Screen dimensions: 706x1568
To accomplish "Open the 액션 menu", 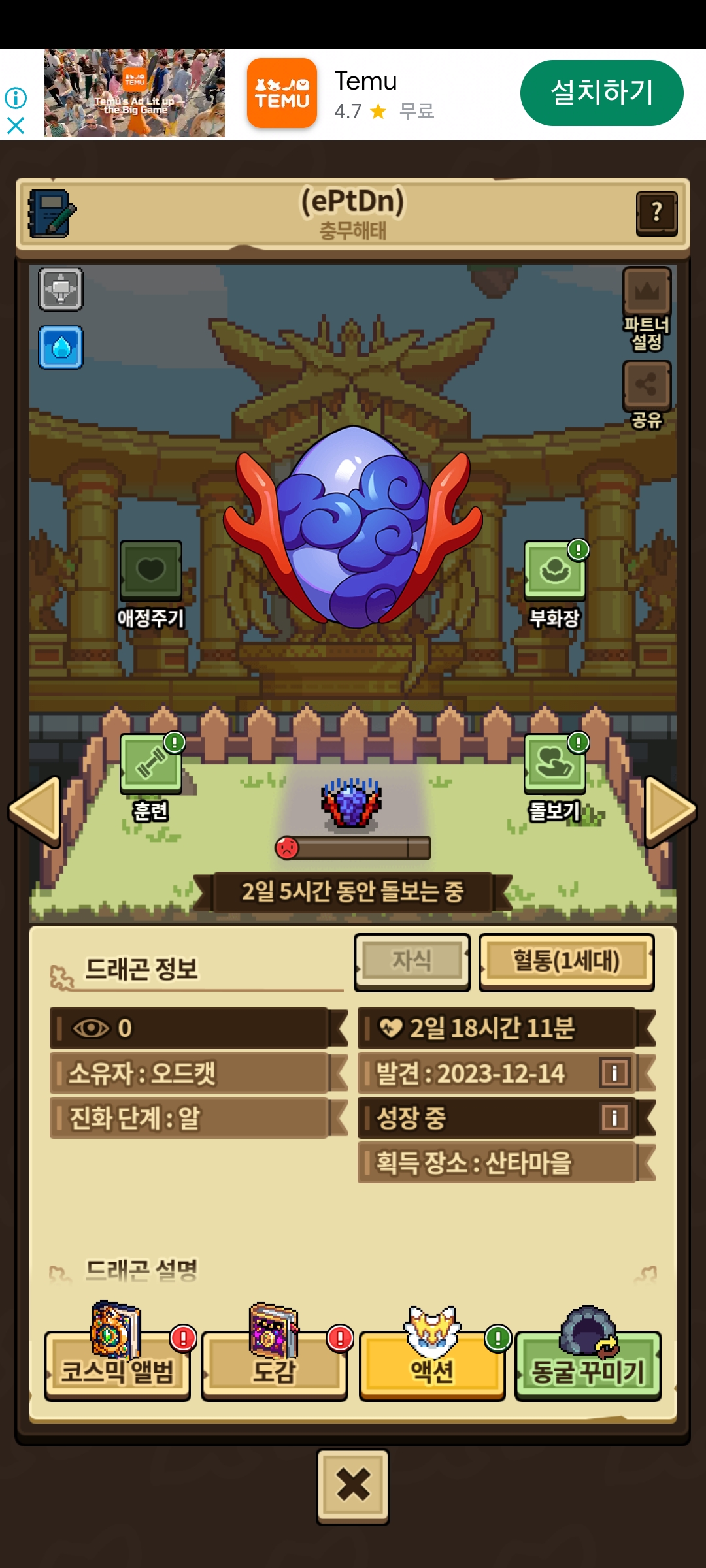I will pyautogui.click(x=432, y=1367).
